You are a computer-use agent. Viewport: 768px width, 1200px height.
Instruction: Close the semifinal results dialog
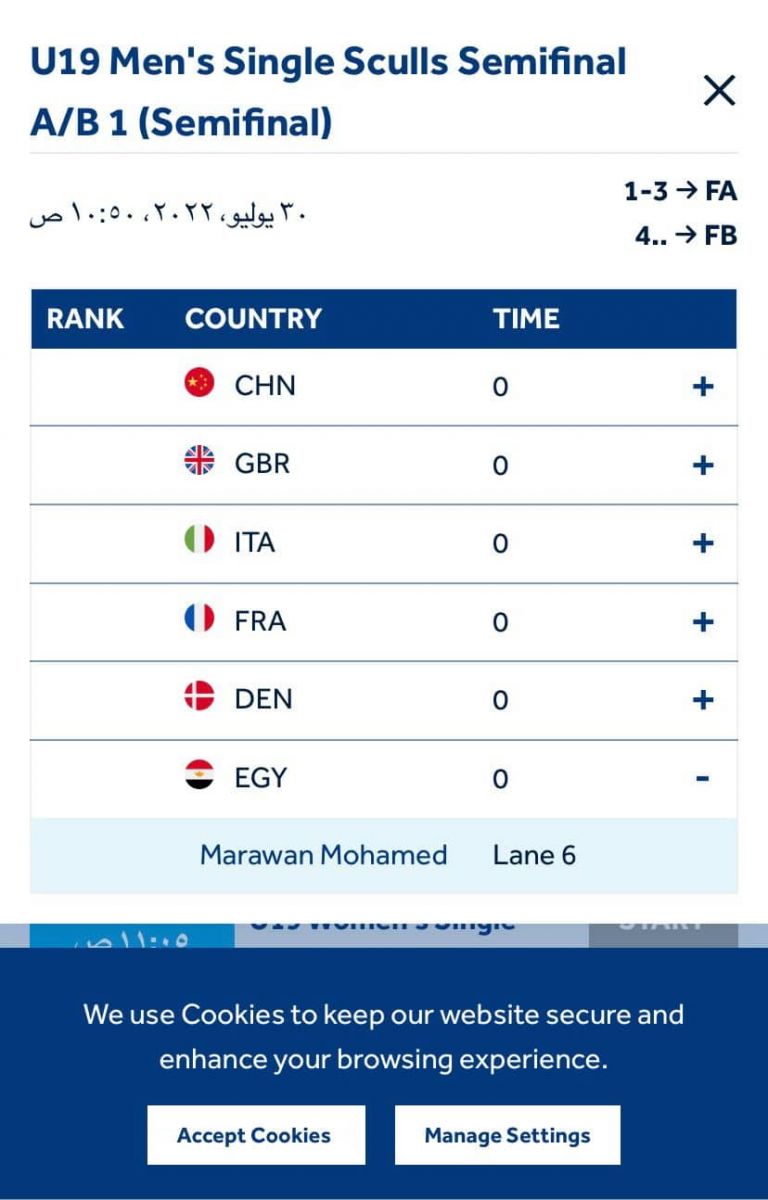coord(719,91)
